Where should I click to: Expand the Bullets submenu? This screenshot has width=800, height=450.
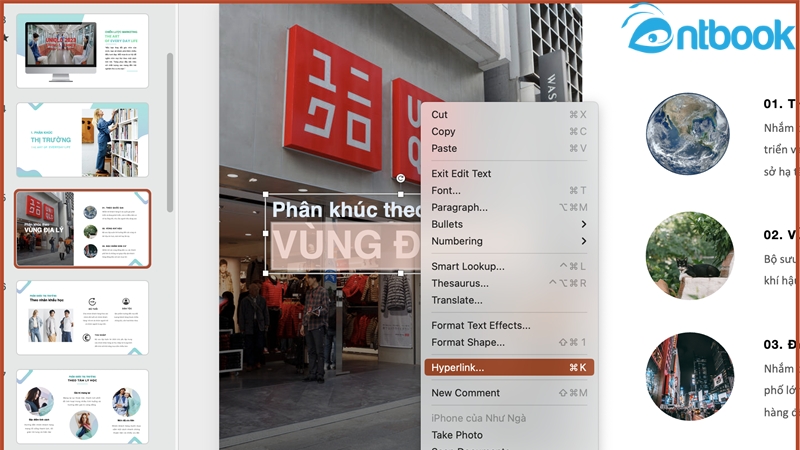click(x=447, y=224)
